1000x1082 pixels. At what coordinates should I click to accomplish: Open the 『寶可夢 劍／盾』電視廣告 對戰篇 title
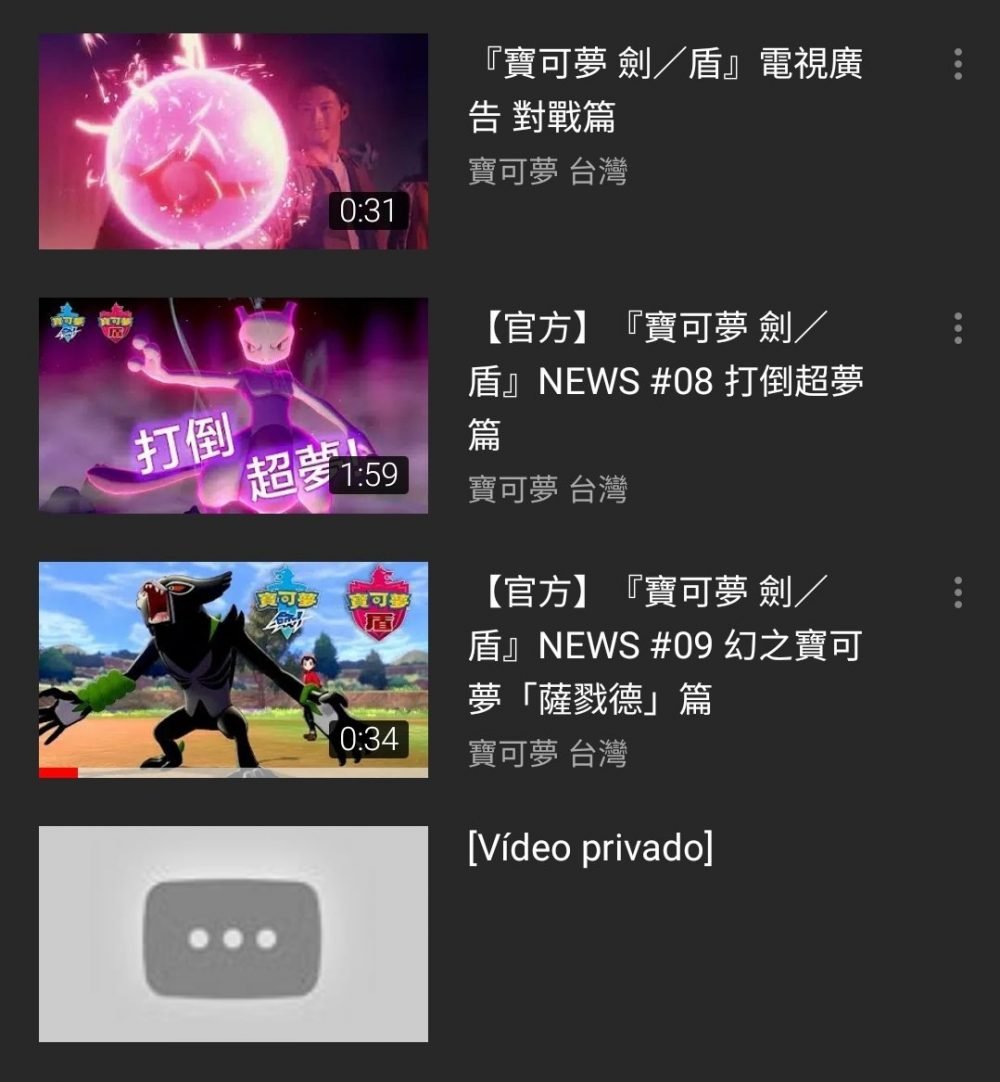[665, 91]
